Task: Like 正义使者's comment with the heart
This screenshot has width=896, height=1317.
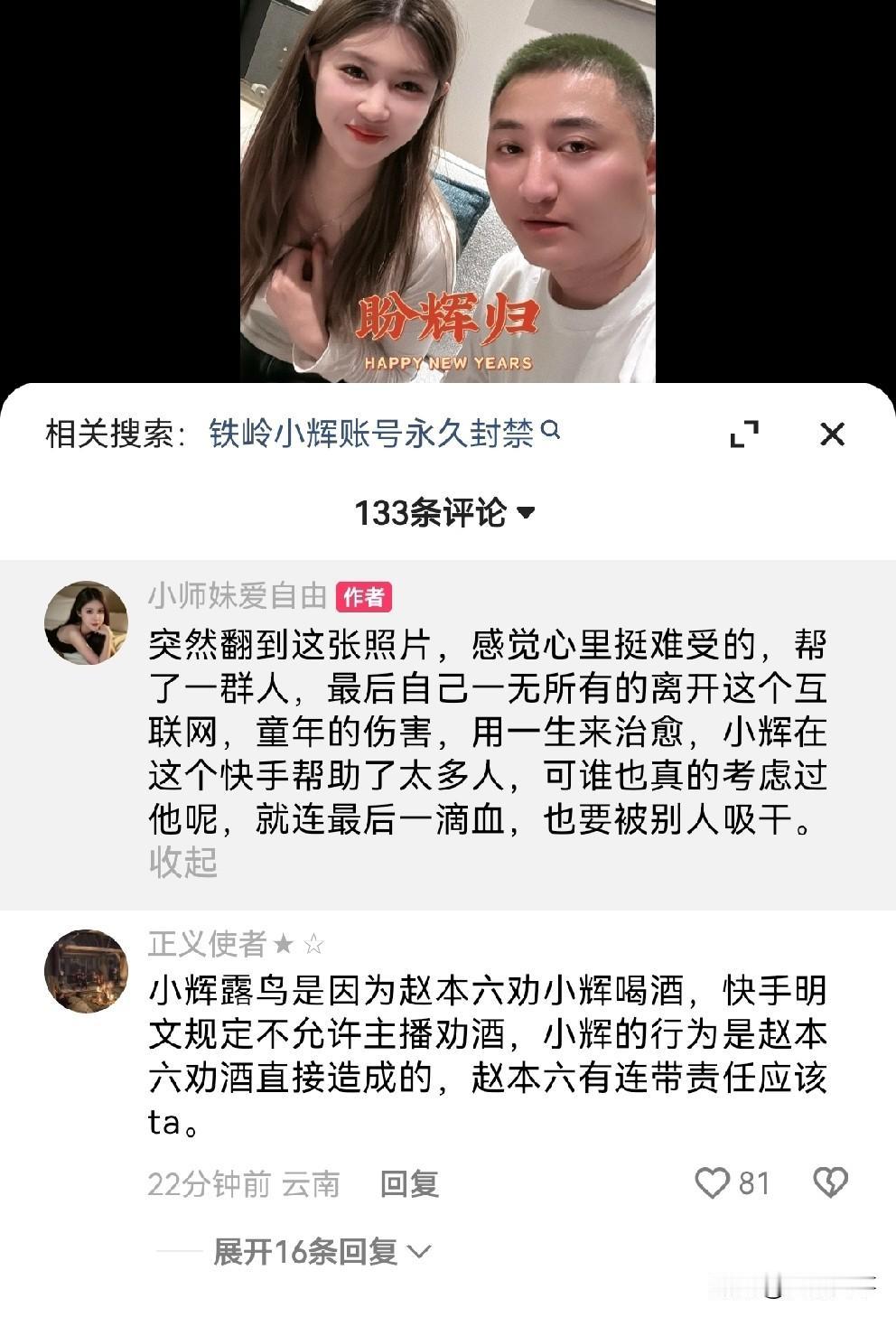Action: click(x=713, y=1179)
